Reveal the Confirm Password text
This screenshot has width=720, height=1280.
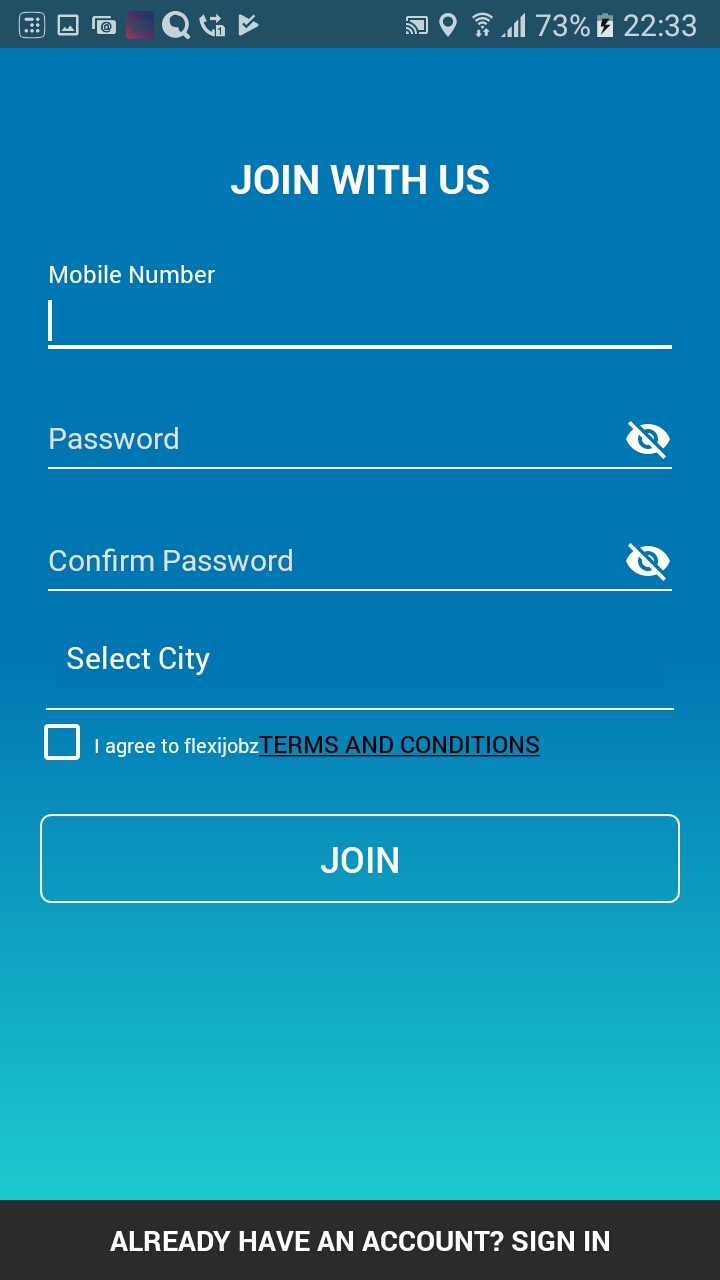647,561
